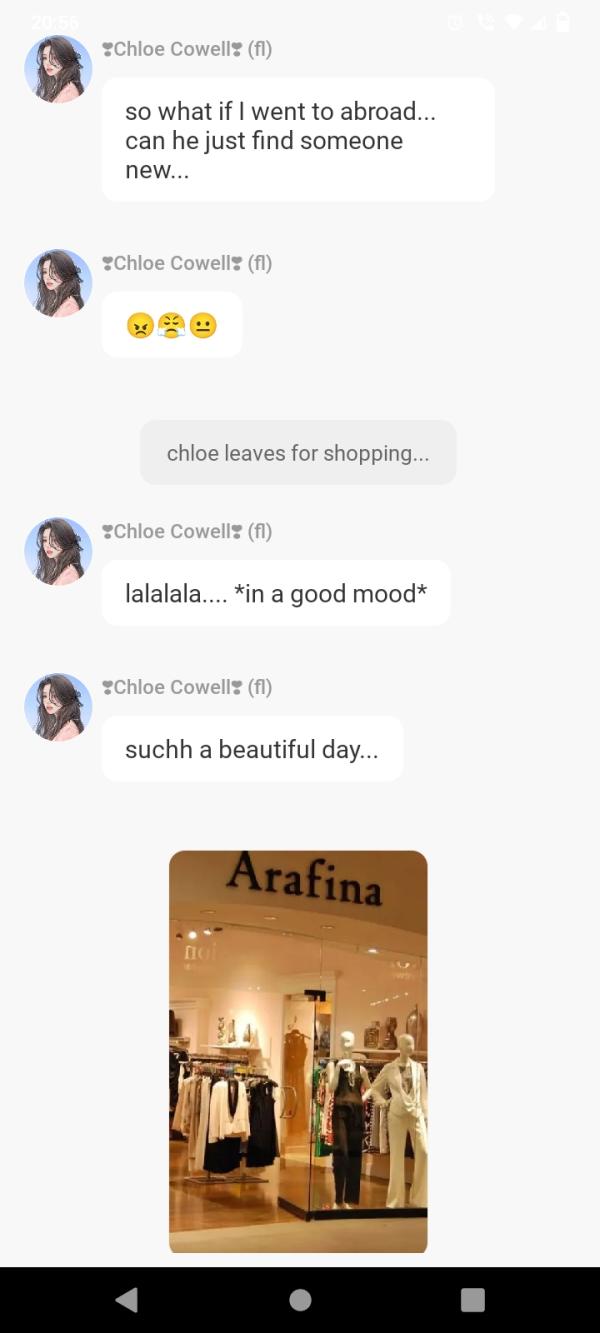Go back using the system back button
Image resolution: width=600 pixels, height=1333 pixels.
pos(127,1299)
